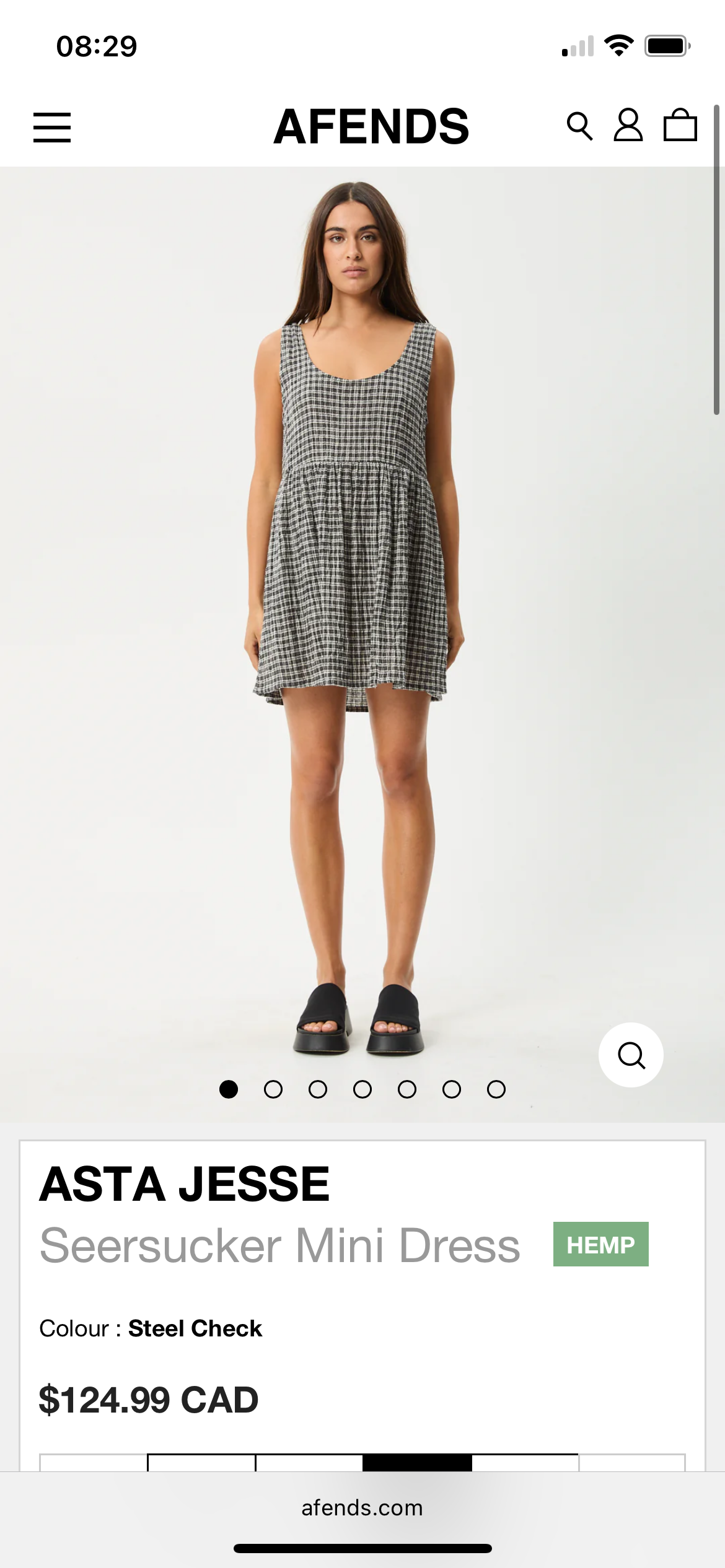The image size is (725, 1568).
Task: Open the afends.com address bar
Action: pyautogui.click(x=362, y=1508)
